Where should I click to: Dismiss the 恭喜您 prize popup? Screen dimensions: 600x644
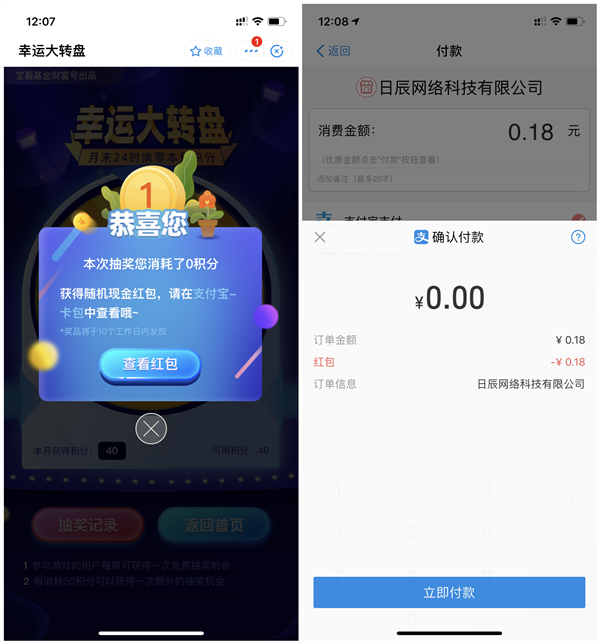(x=151, y=429)
